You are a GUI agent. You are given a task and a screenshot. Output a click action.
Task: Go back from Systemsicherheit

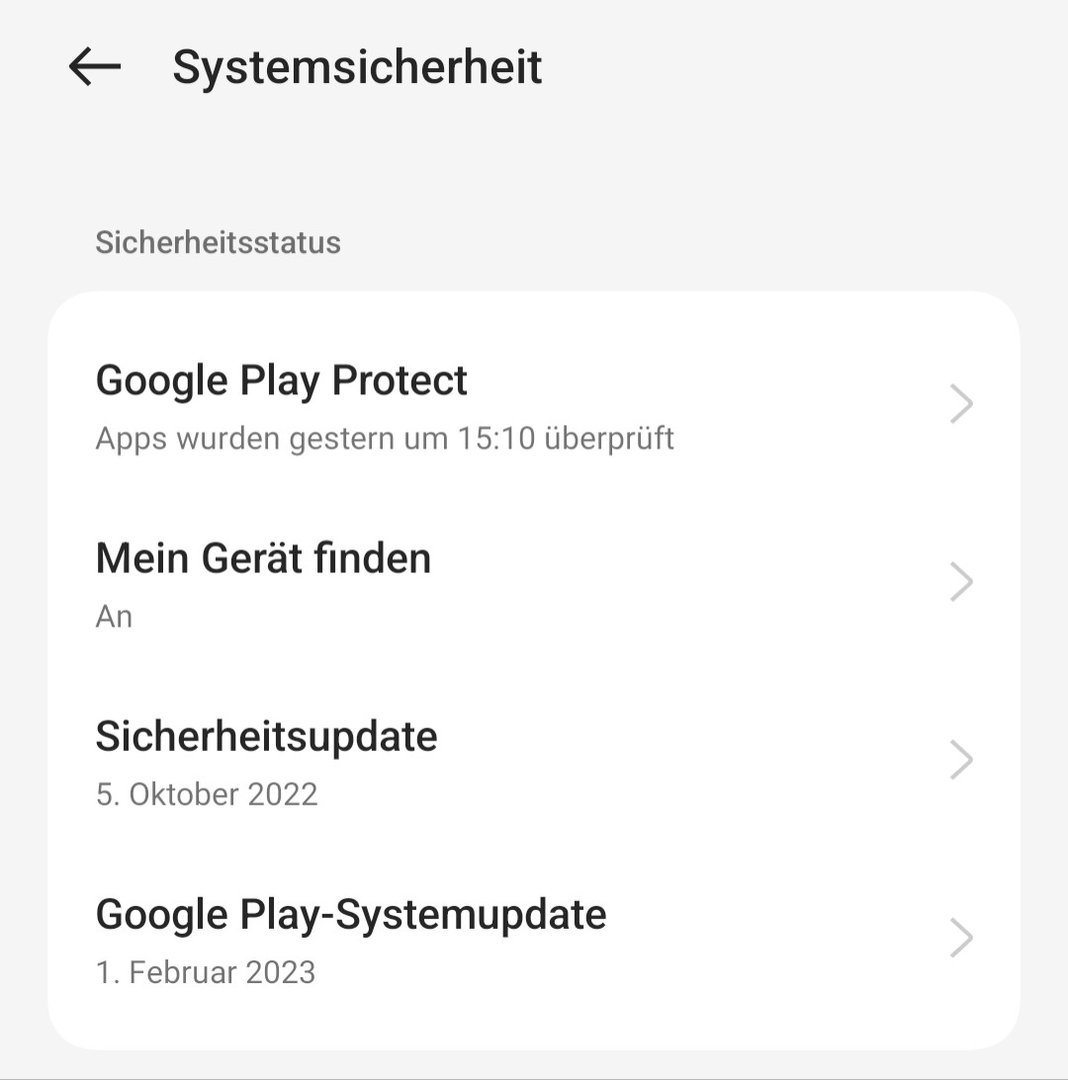click(95, 67)
